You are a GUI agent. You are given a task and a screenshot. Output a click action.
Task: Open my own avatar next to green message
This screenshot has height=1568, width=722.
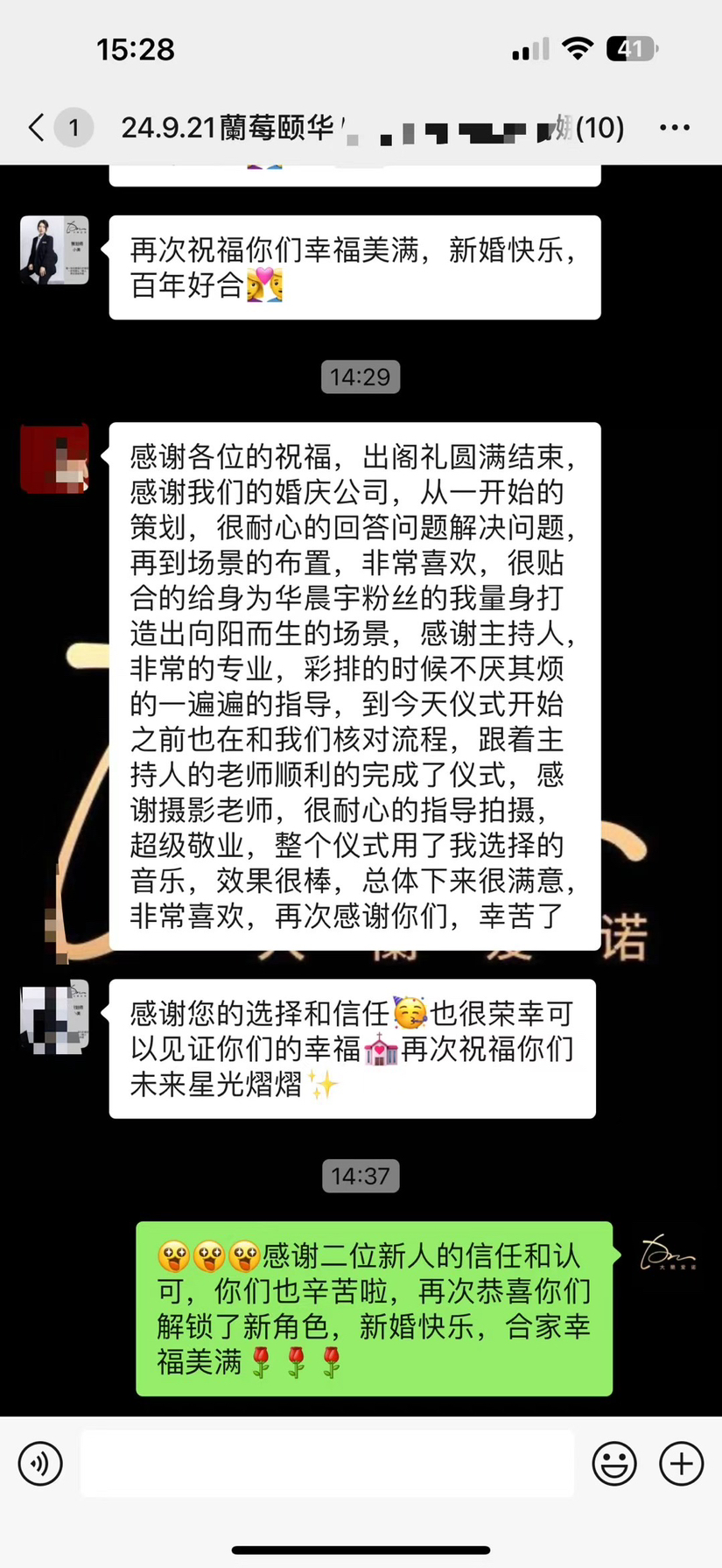[668, 1256]
